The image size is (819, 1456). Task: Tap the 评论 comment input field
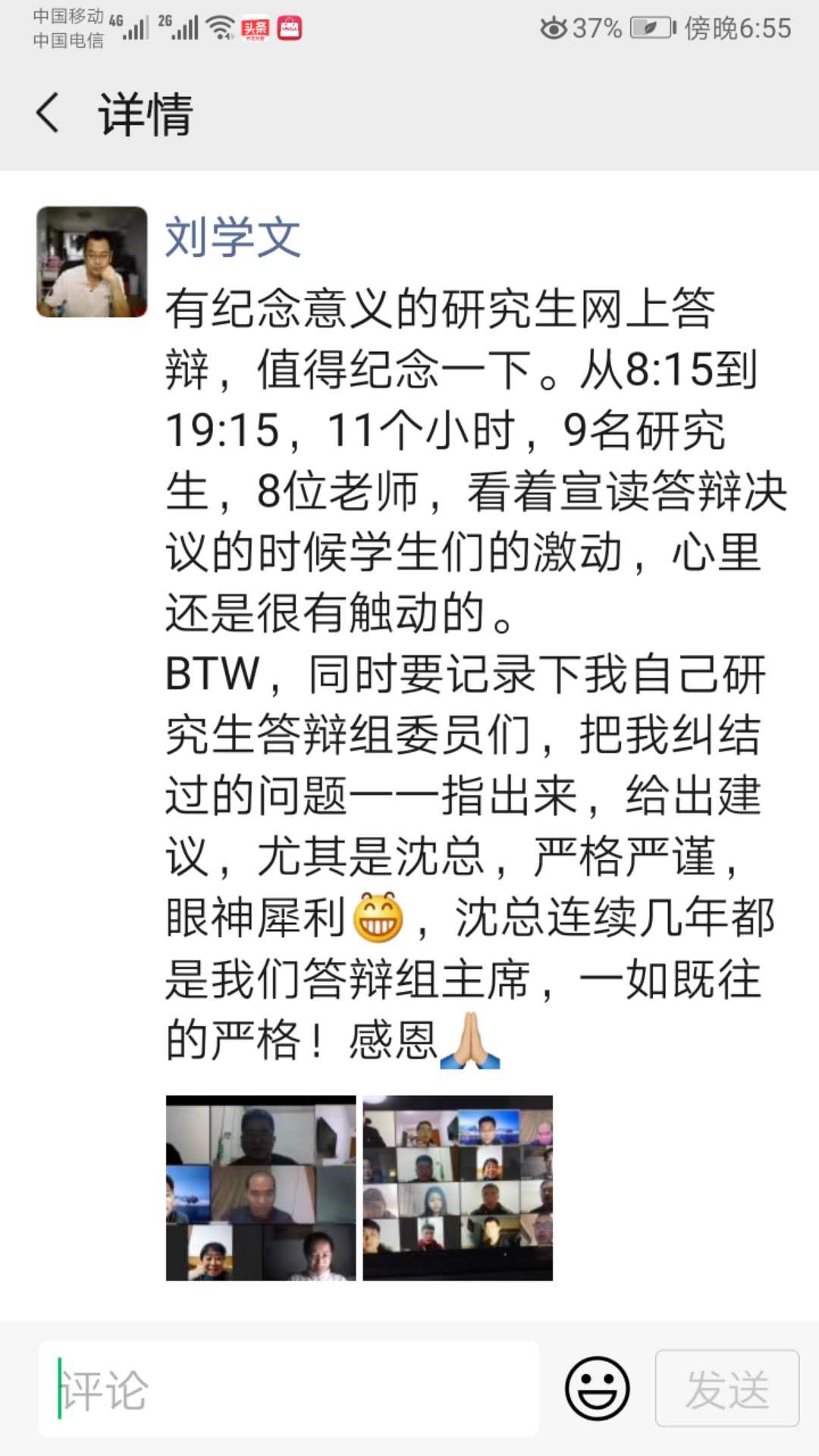[x=288, y=1389]
